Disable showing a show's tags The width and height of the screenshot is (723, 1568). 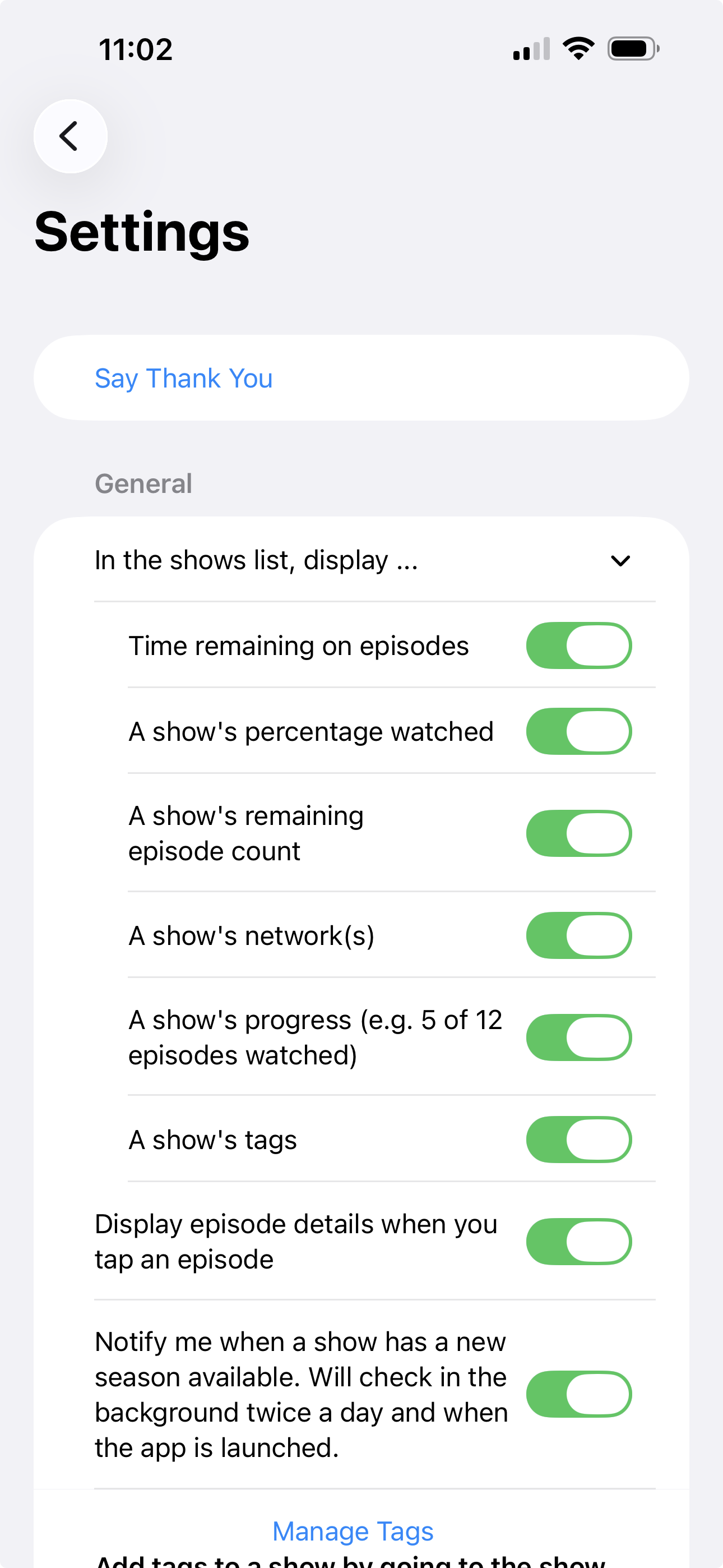pyautogui.click(x=578, y=1140)
